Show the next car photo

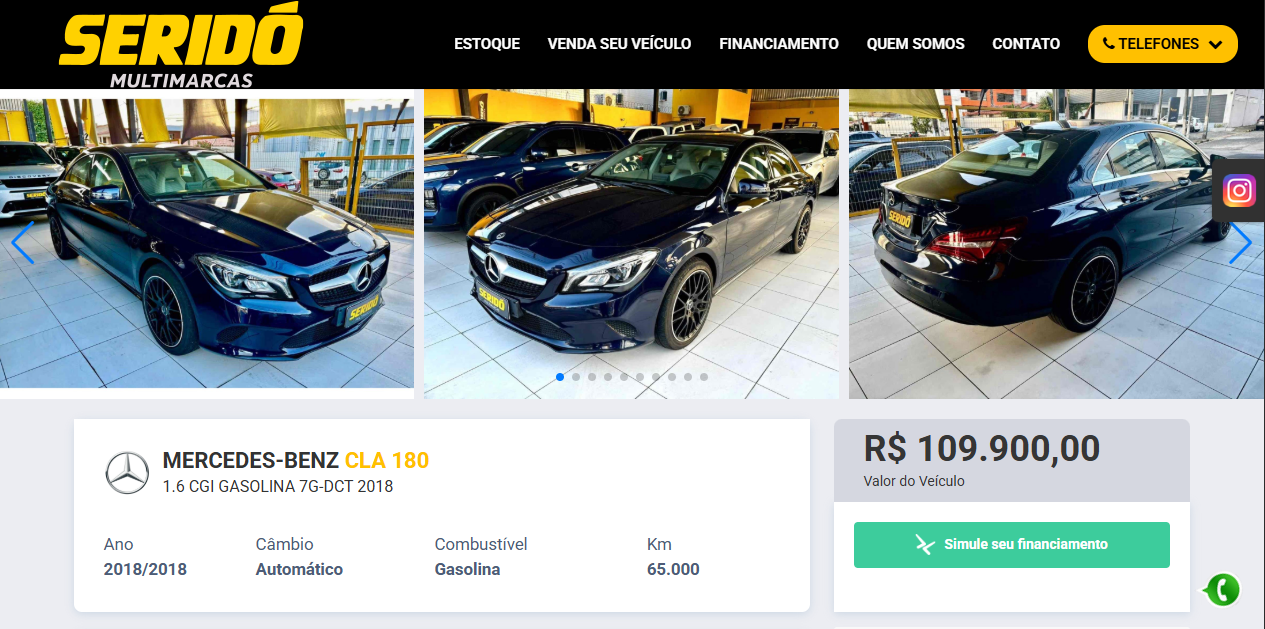(1240, 243)
